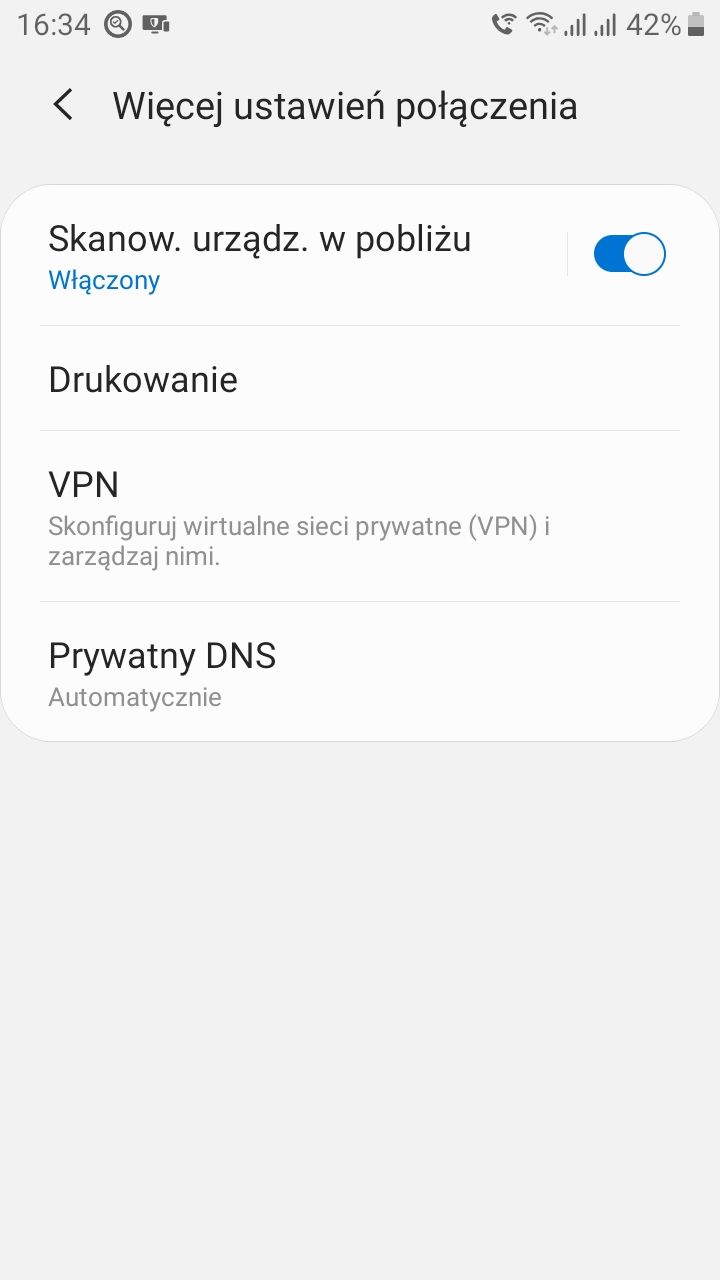Tap the back arrow
Screen dimensions: 720x1280
63,105
